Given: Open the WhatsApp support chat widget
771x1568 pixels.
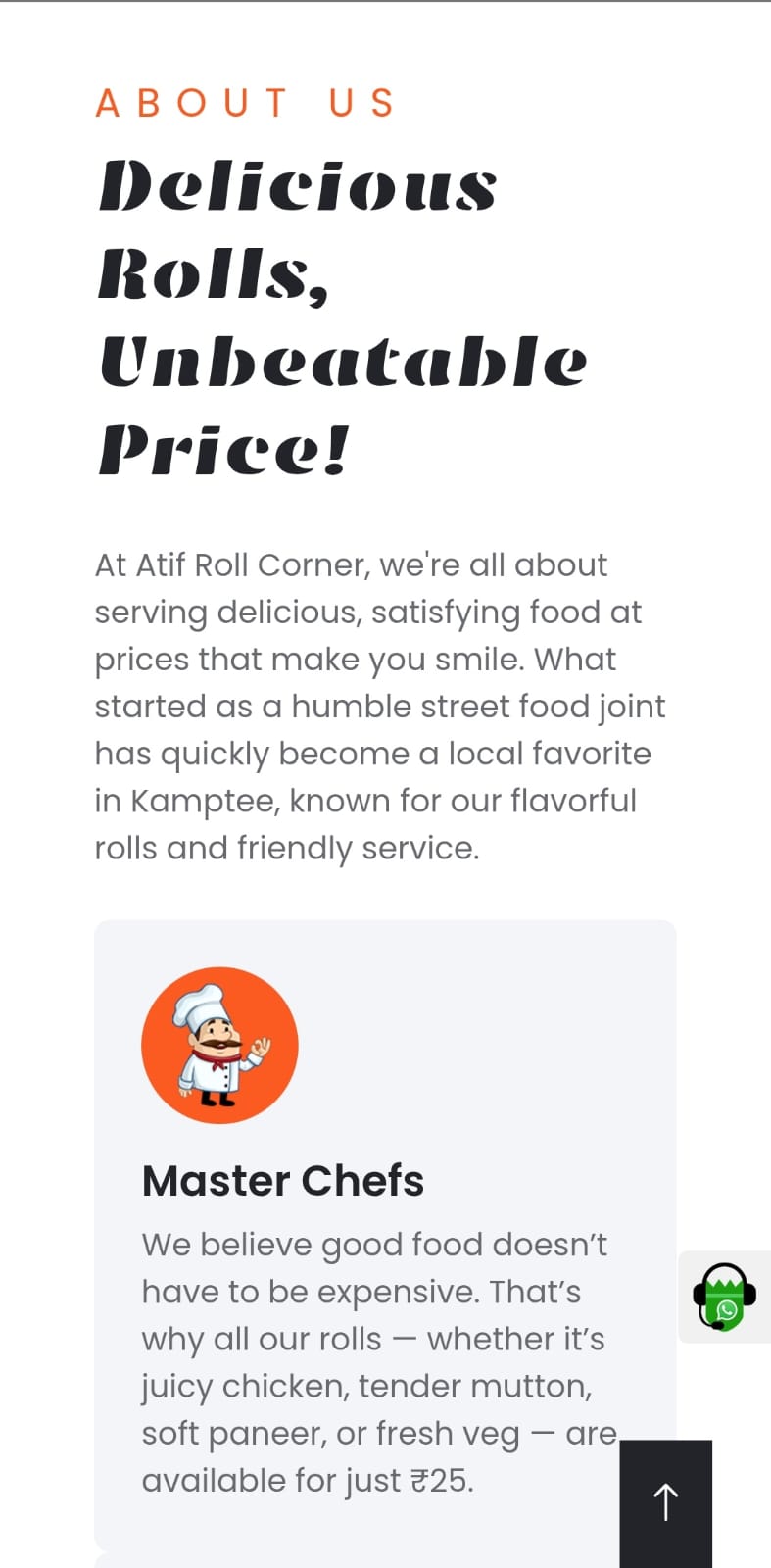Looking at the screenshot, I should pos(724,1297).
